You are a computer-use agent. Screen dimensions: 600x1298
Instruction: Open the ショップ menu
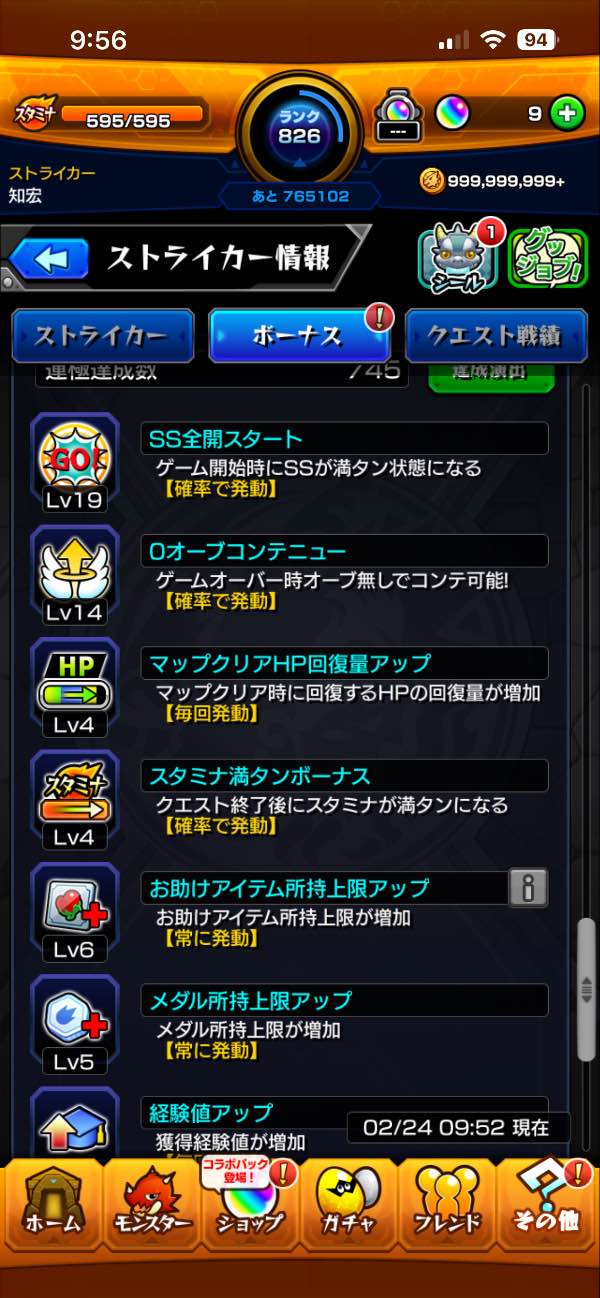[250, 1208]
